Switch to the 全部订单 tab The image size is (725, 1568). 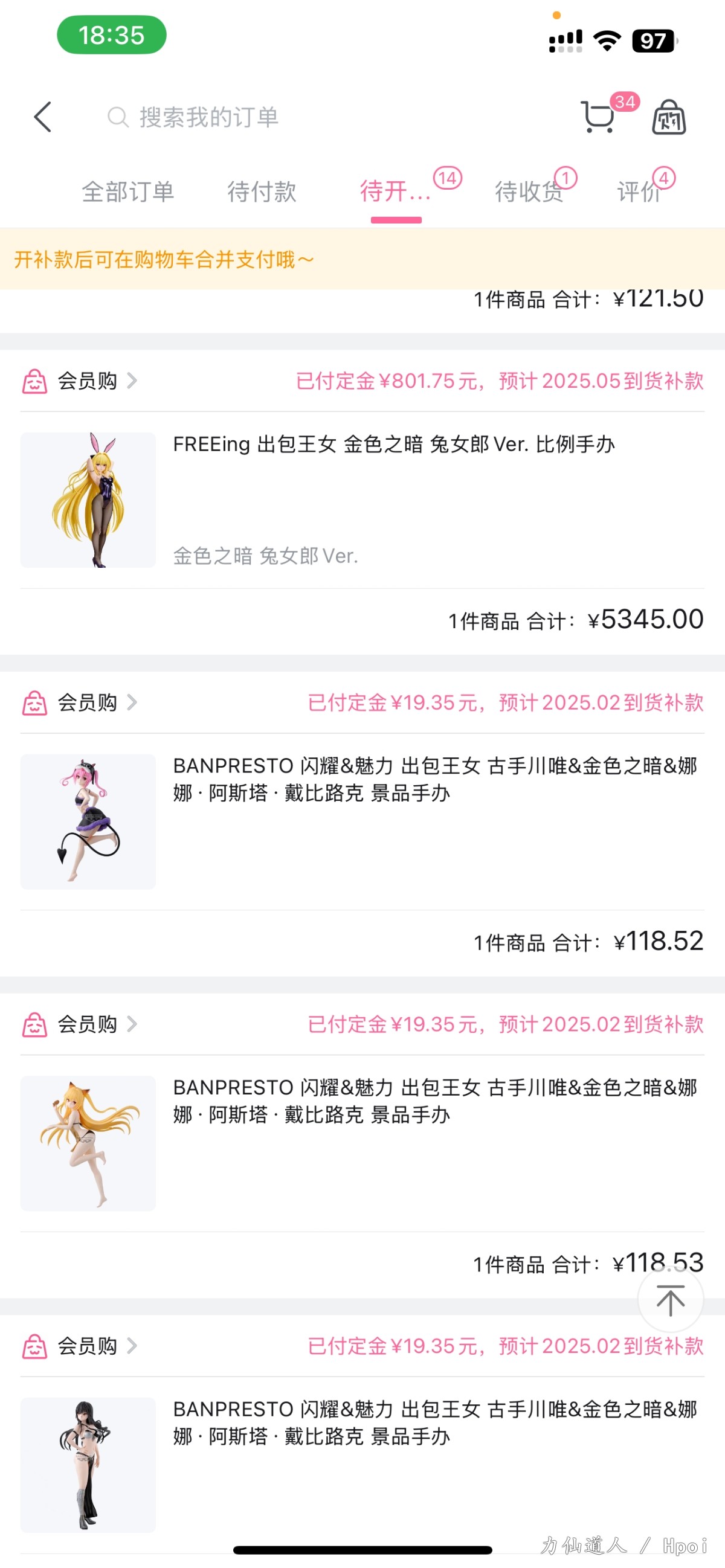pyautogui.click(x=128, y=191)
